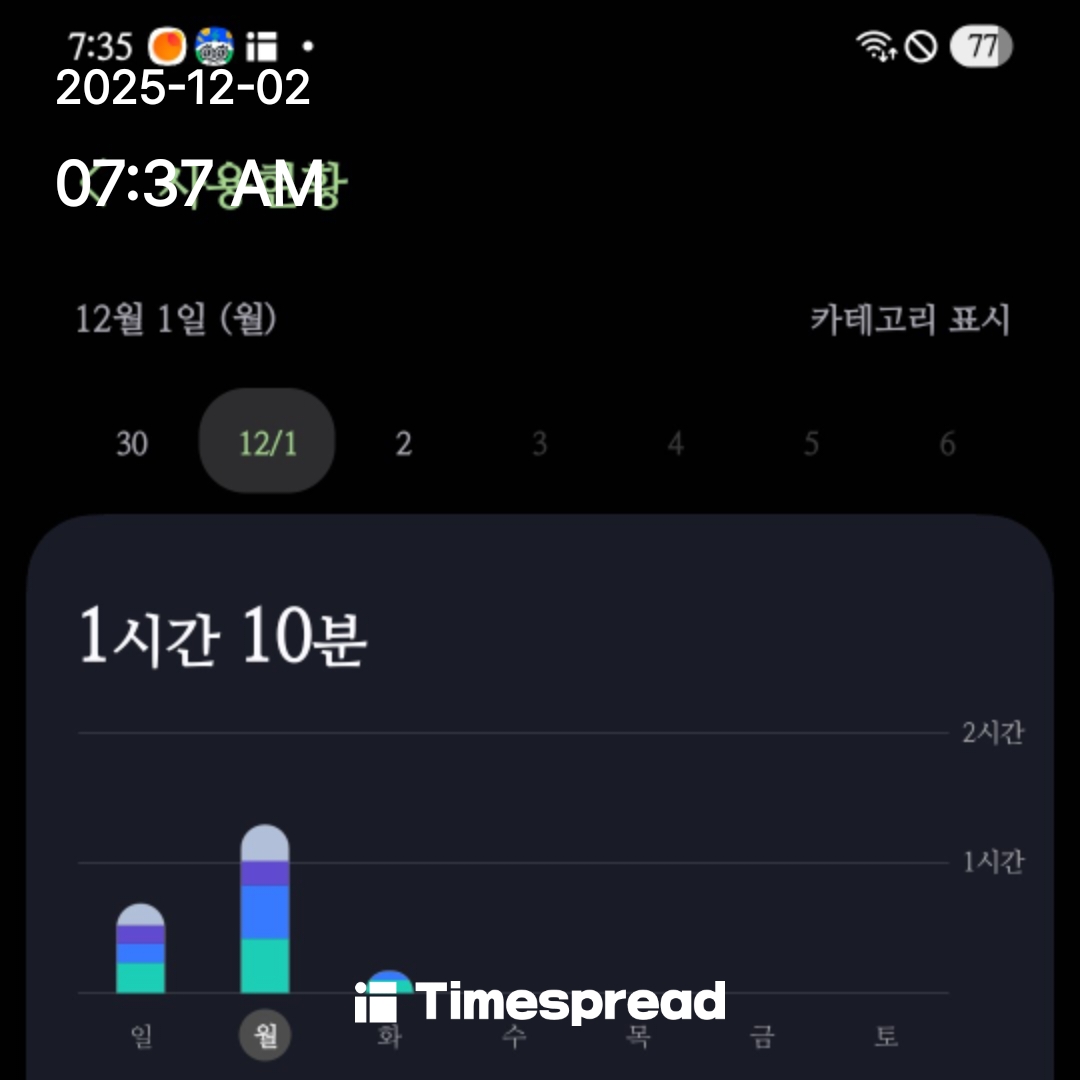Select date 30 in the date strip
This screenshot has width=1080, height=1080.
(132, 443)
